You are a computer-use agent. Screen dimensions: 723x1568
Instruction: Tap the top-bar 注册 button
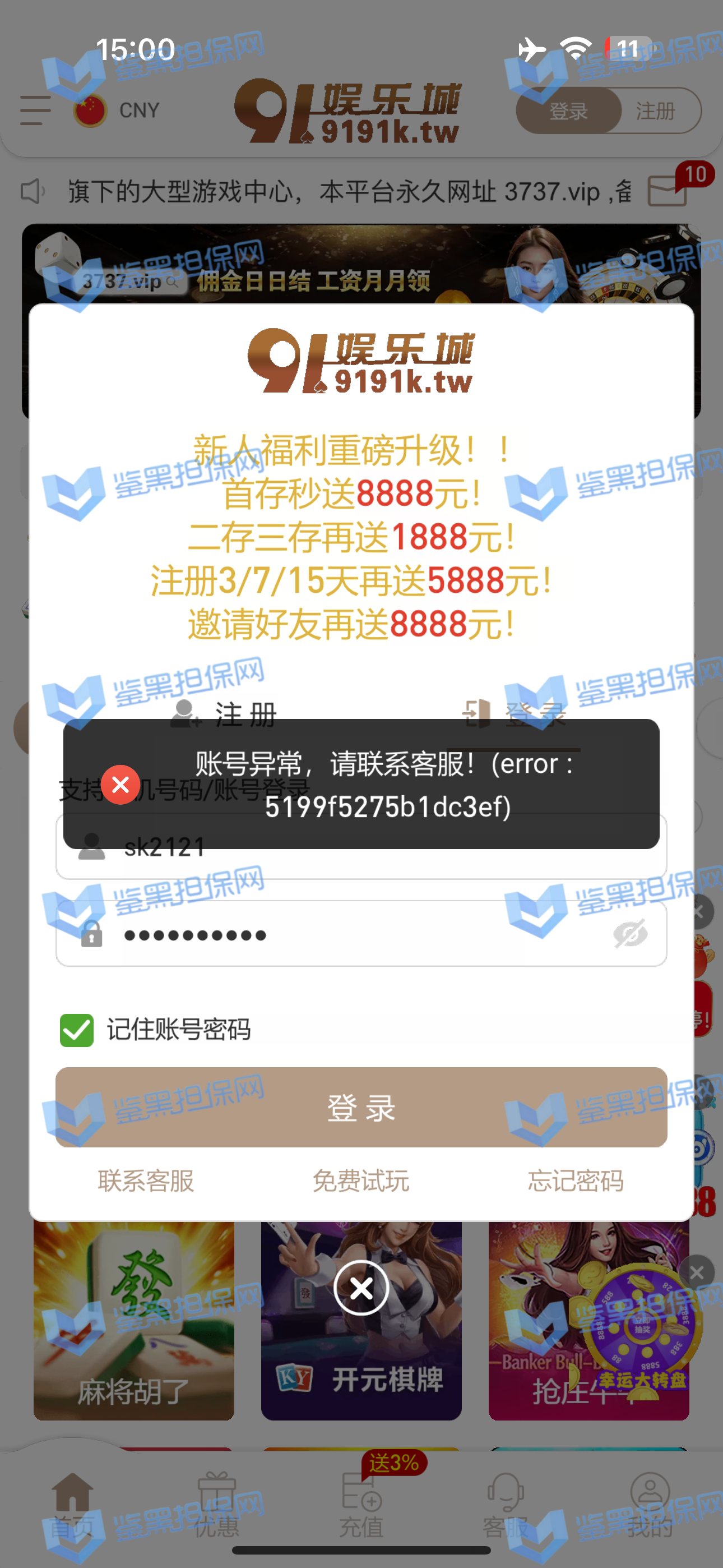[x=656, y=111]
